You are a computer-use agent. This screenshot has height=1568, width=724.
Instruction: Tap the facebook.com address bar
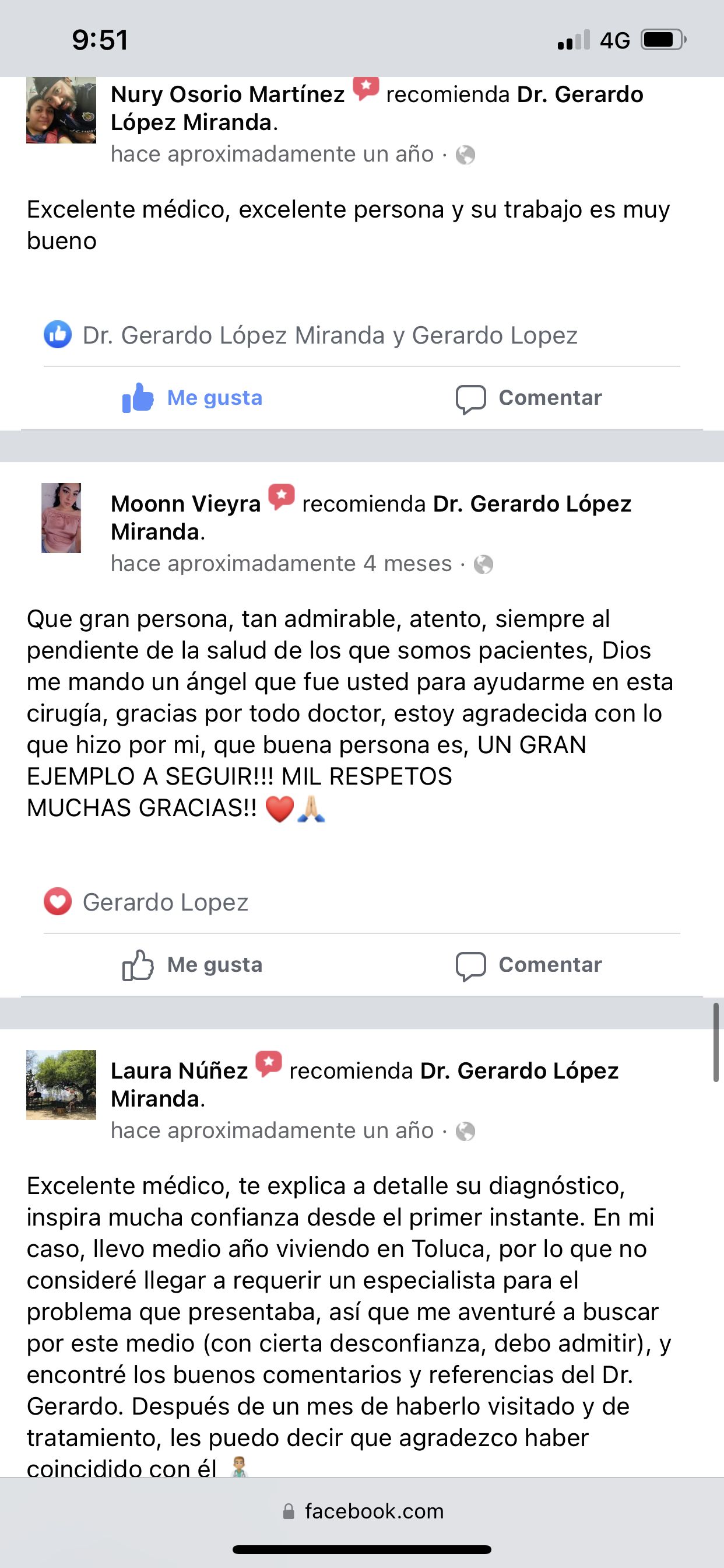click(363, 1511)
